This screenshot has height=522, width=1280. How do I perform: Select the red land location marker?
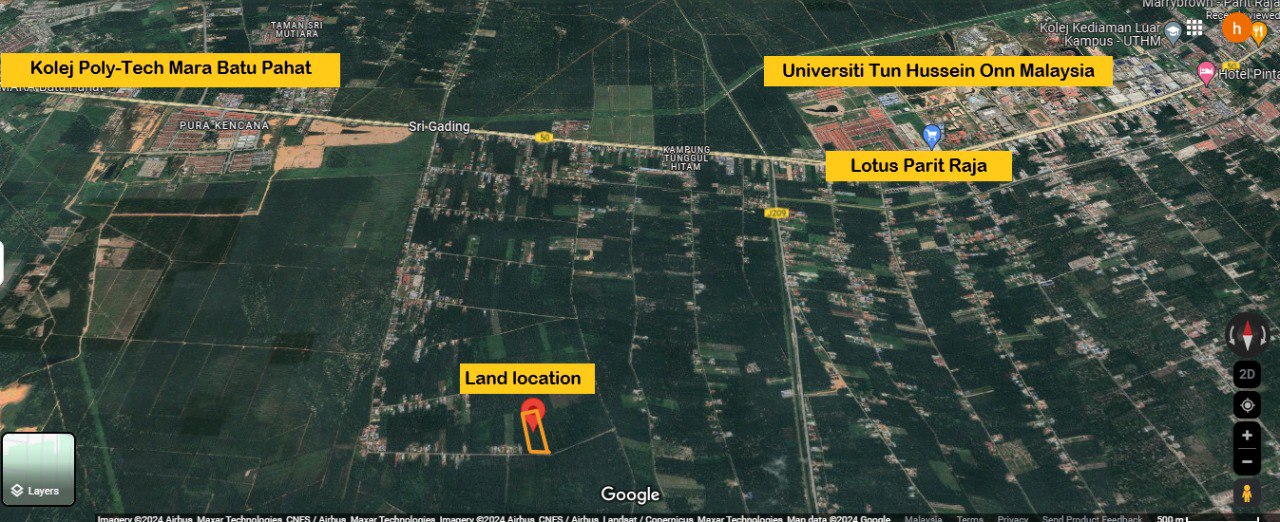[534, 410]
